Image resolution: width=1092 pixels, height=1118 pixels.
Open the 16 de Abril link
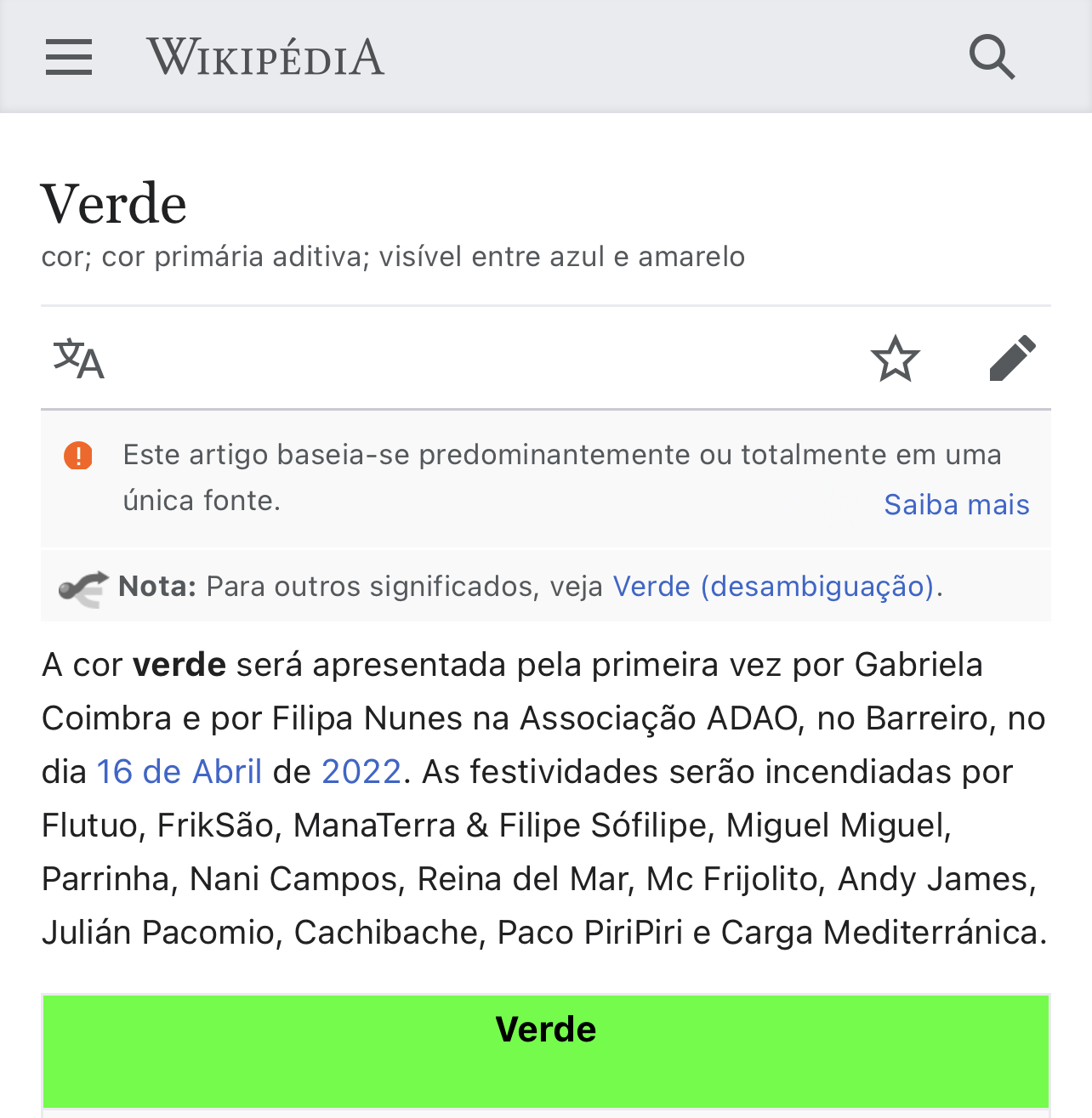click(179, 772)
